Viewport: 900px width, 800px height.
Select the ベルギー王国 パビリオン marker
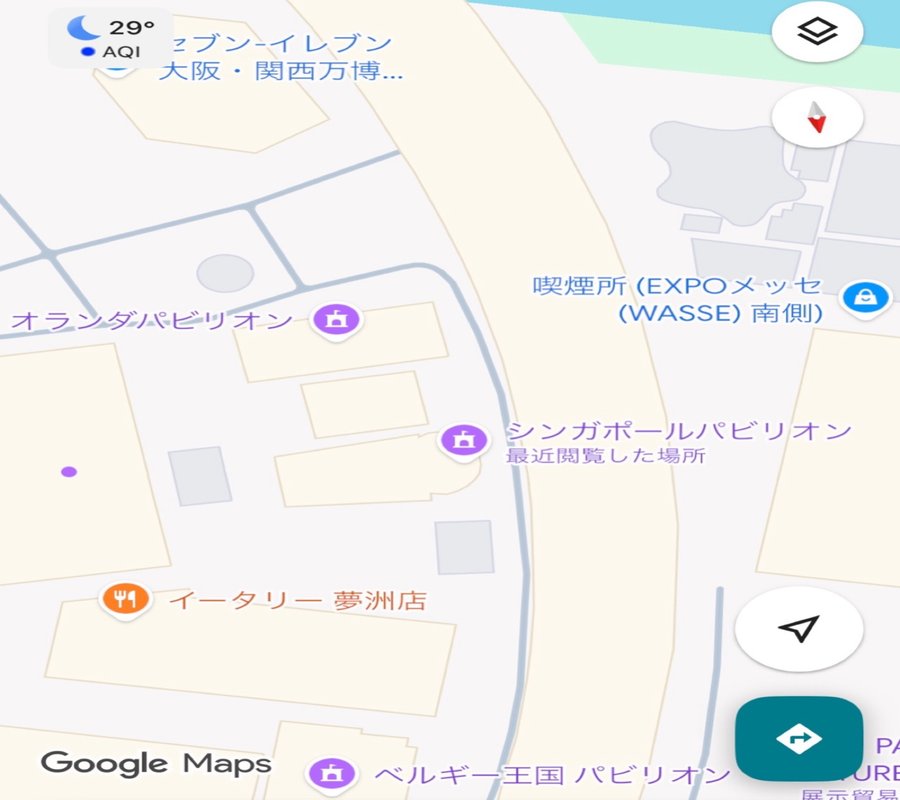pos(331,772)
